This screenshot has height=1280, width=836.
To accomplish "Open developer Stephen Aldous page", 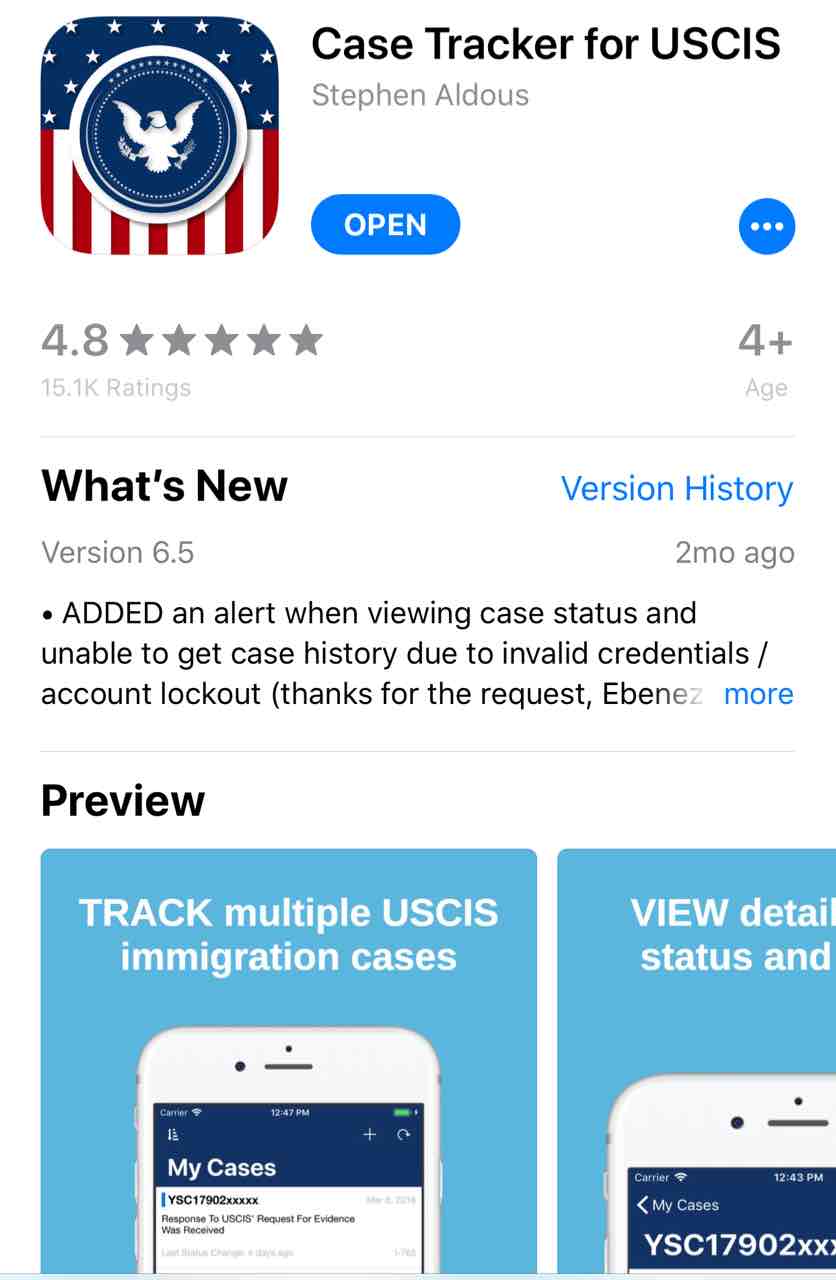I will (x=420, y=96).
